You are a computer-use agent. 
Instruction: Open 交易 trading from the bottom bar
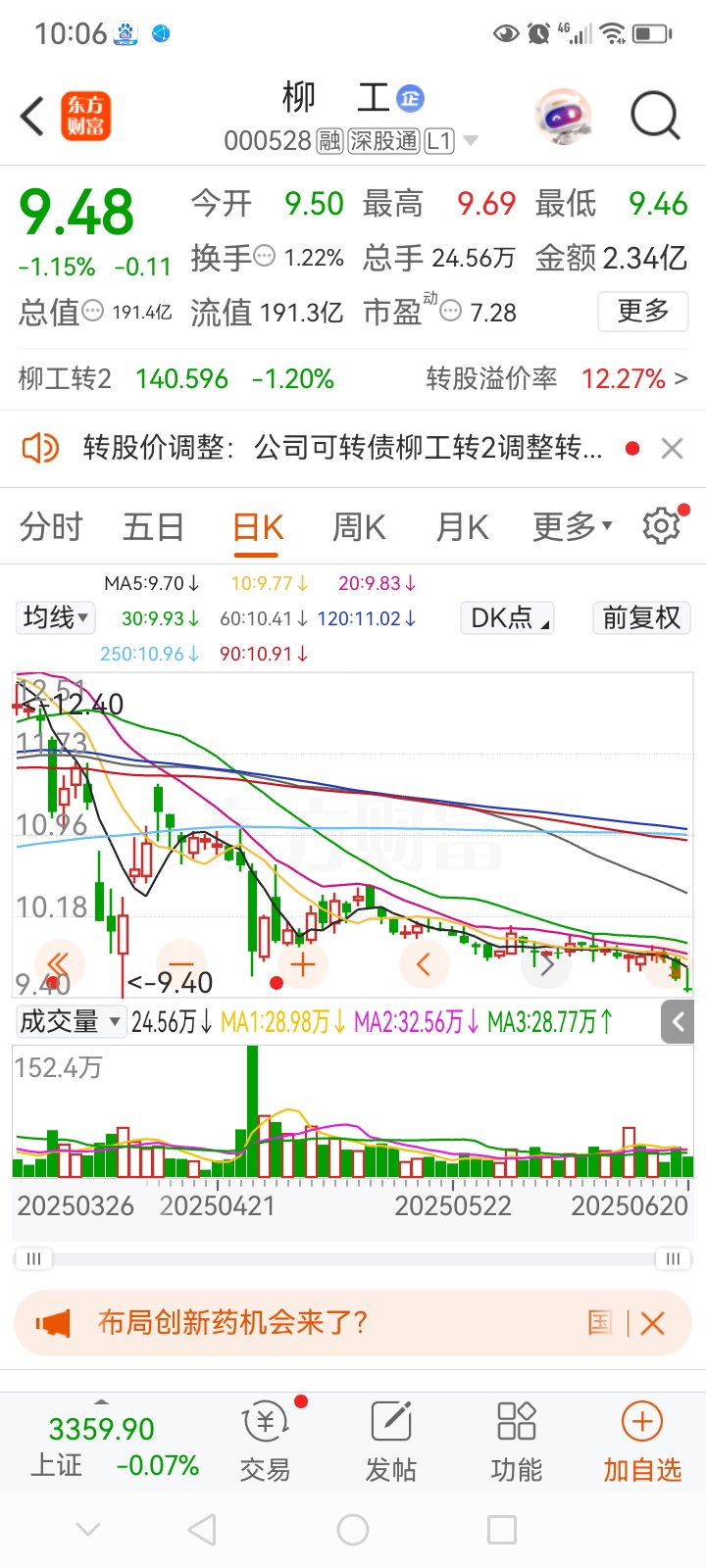(x=263, y=1441)
